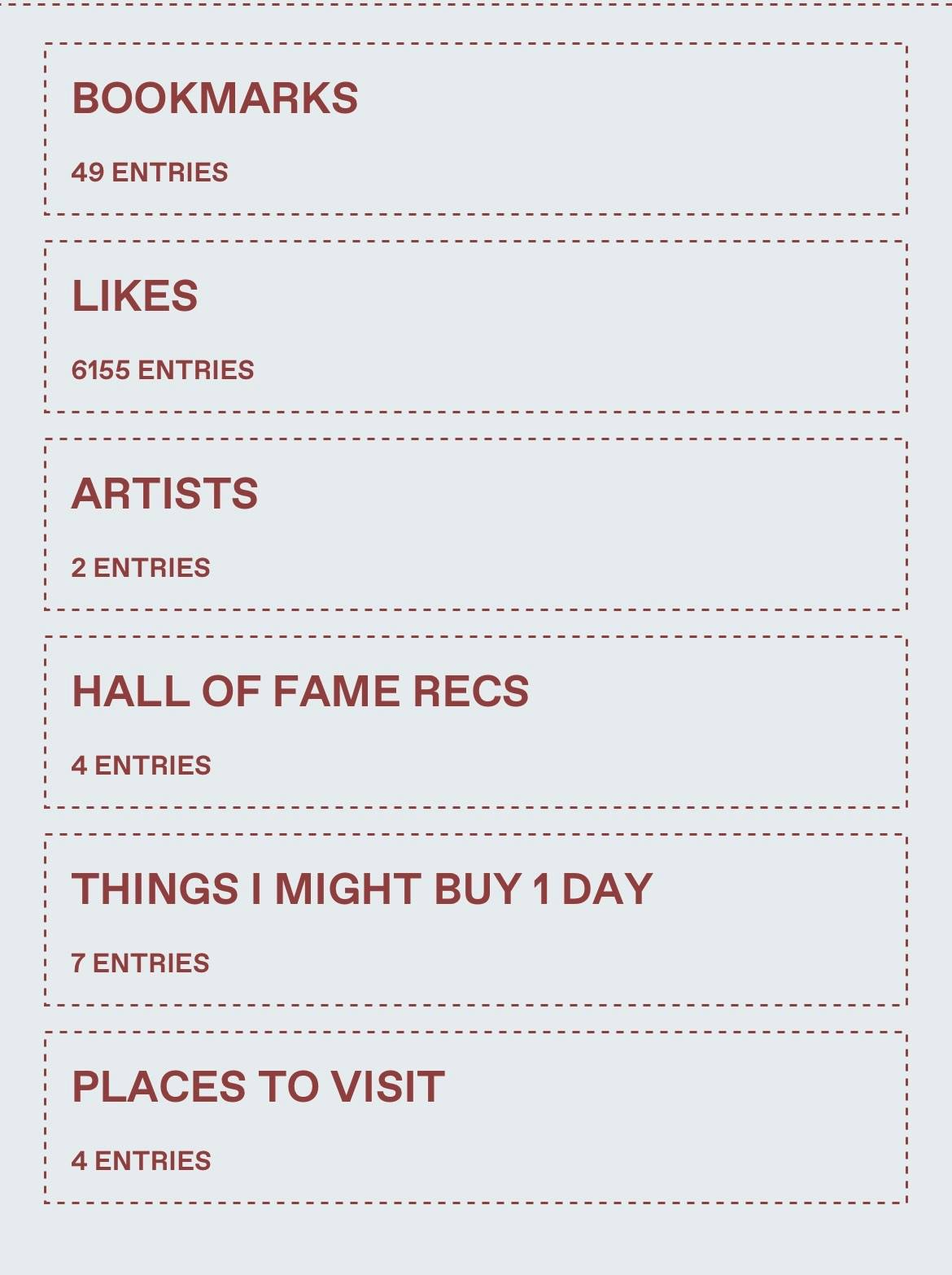The height and width of the screenshot is (1275, 952).
Task: Select the Places to Visit collection
Action: click(x=476, y=1117)
